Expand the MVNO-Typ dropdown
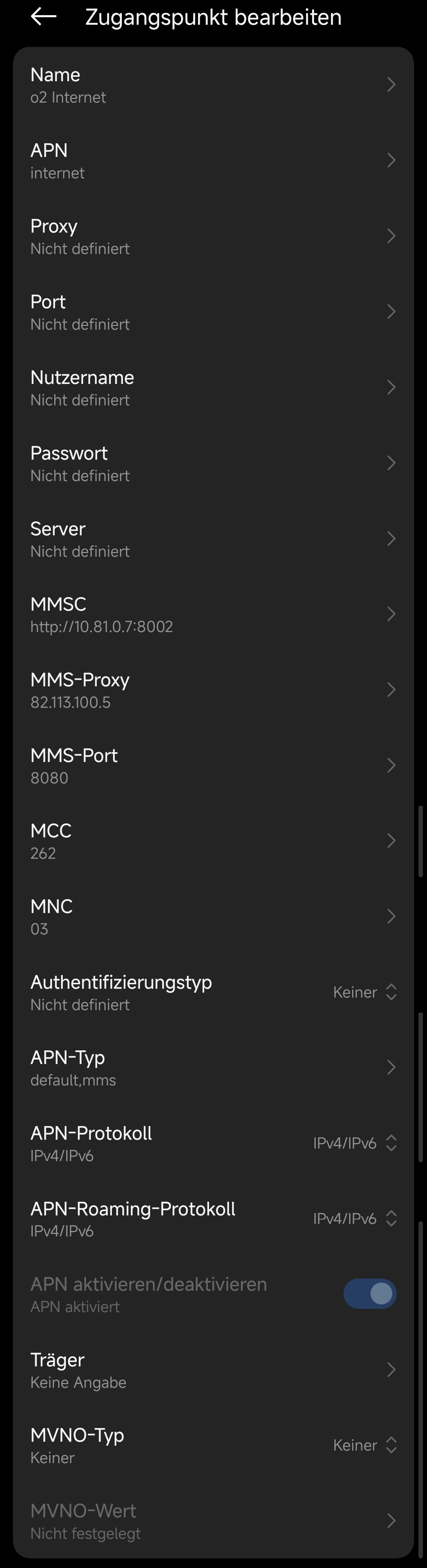 click(364, 1445)
